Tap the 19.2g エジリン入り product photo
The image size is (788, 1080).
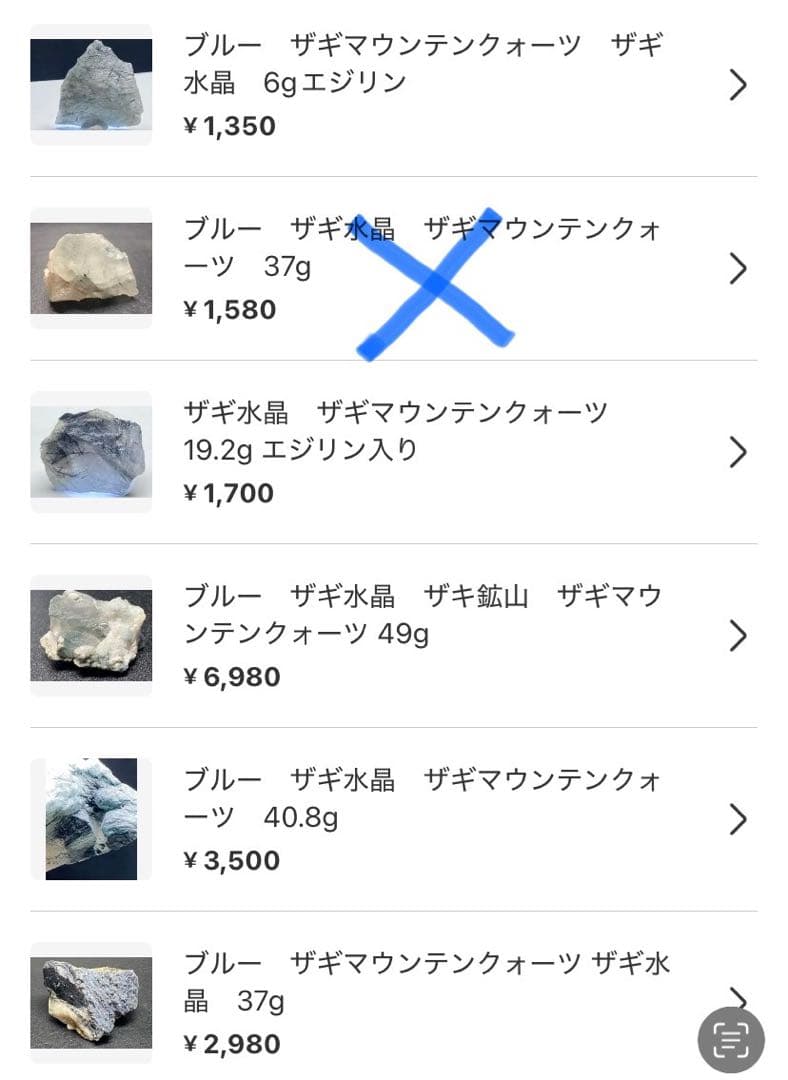(x=90, y=451)
